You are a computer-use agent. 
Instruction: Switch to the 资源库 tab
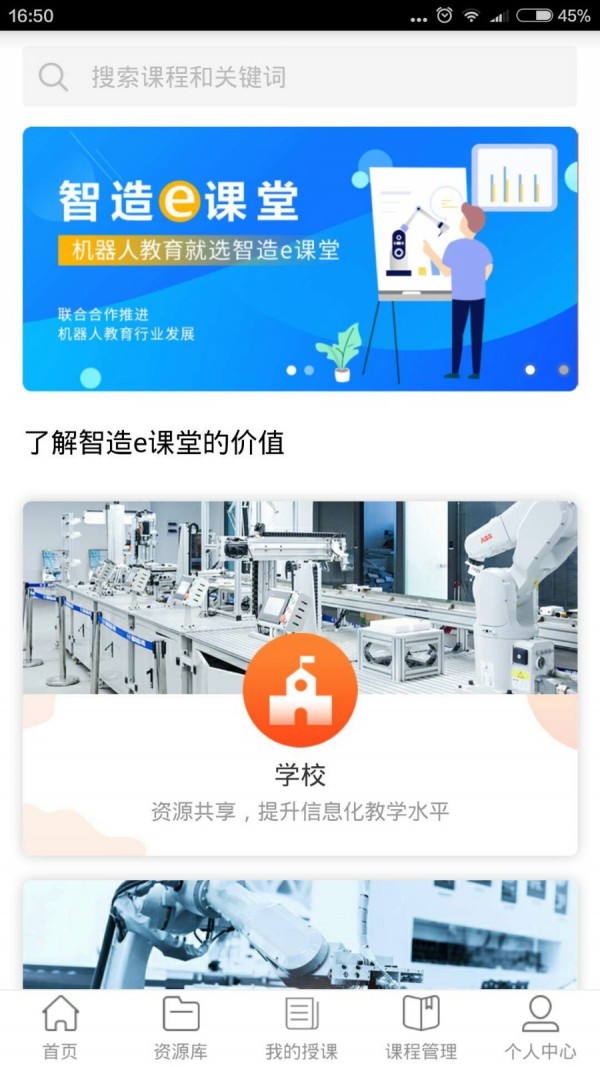pos(181,1027)
